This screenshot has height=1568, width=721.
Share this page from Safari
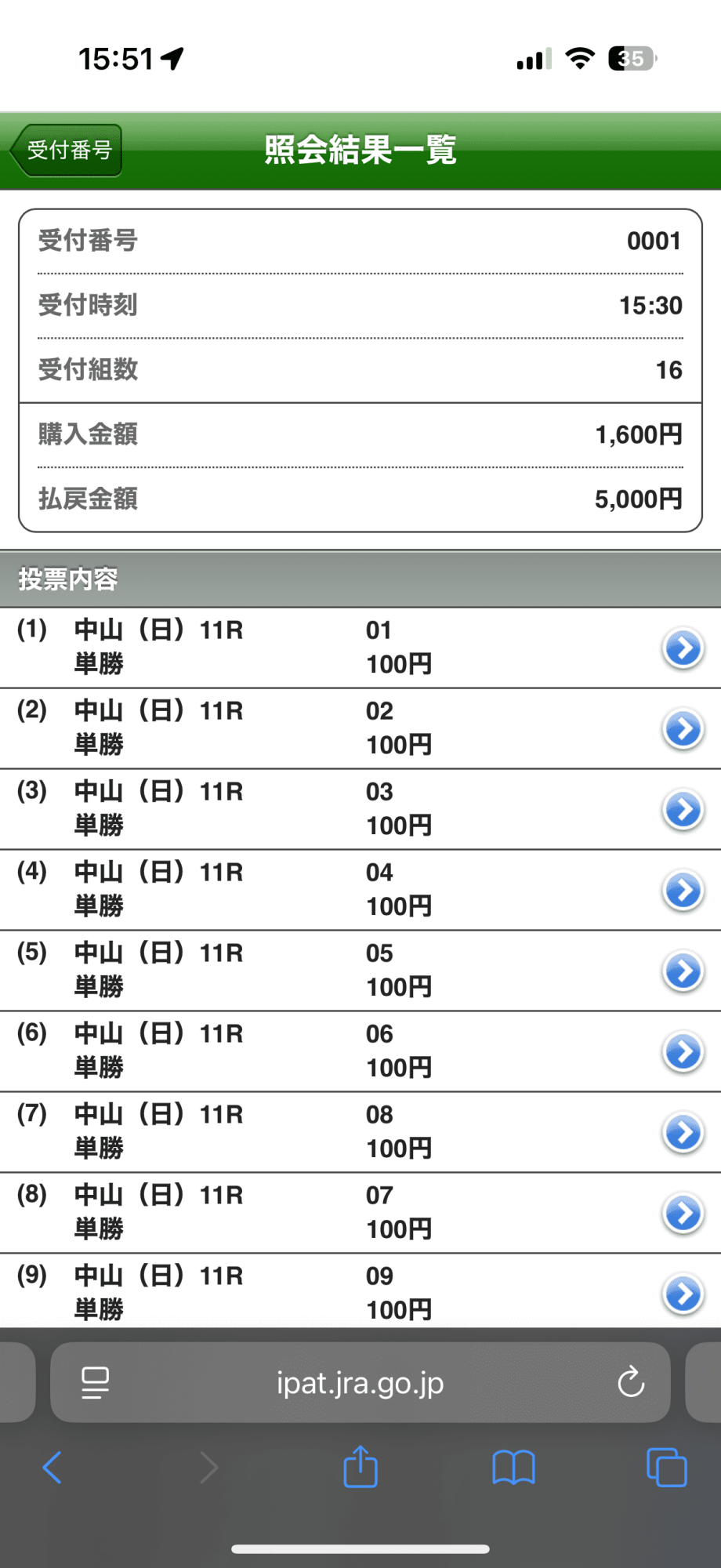click(360, 1467)
